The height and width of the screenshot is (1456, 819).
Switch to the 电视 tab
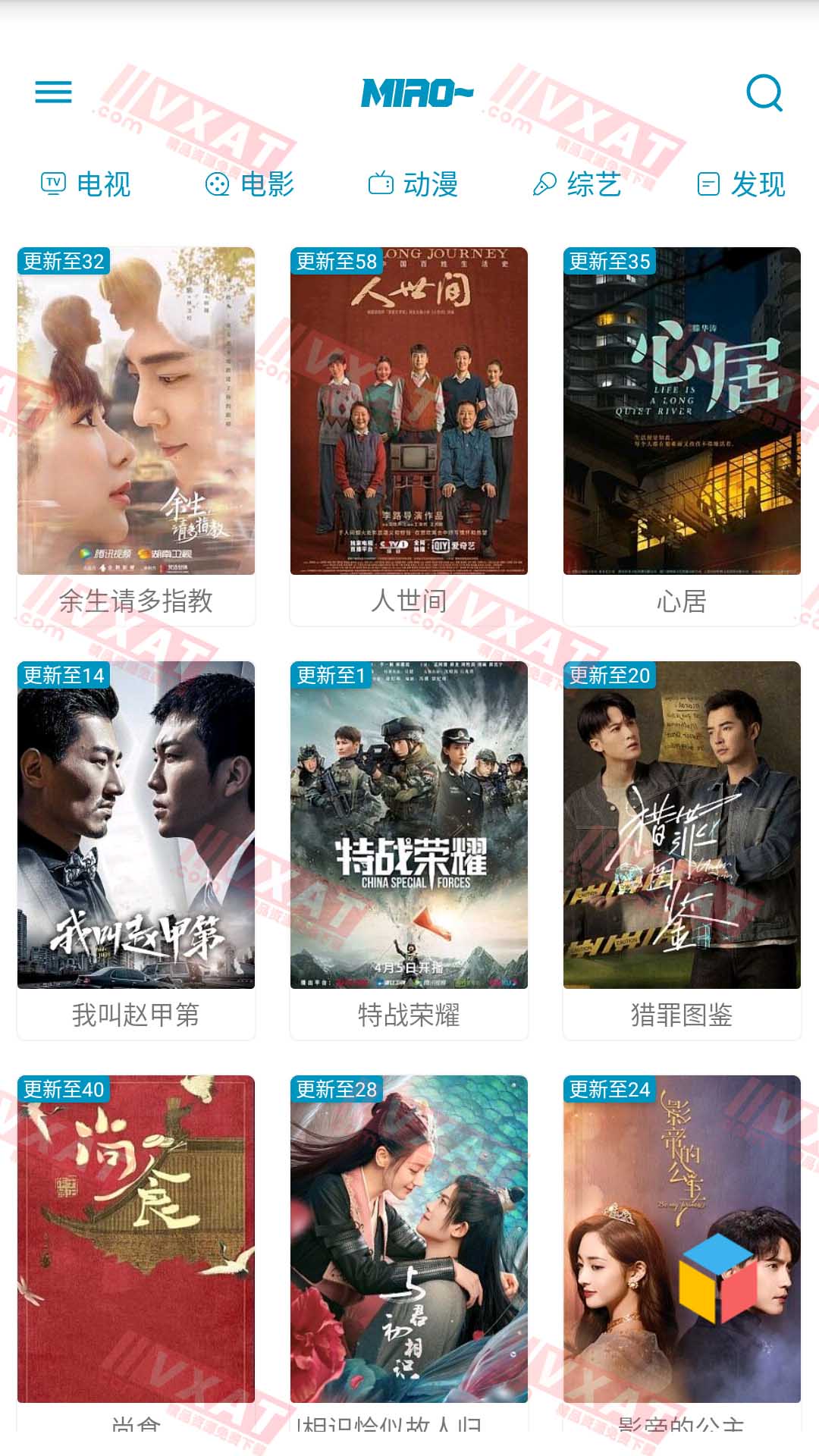click(86, 184)
